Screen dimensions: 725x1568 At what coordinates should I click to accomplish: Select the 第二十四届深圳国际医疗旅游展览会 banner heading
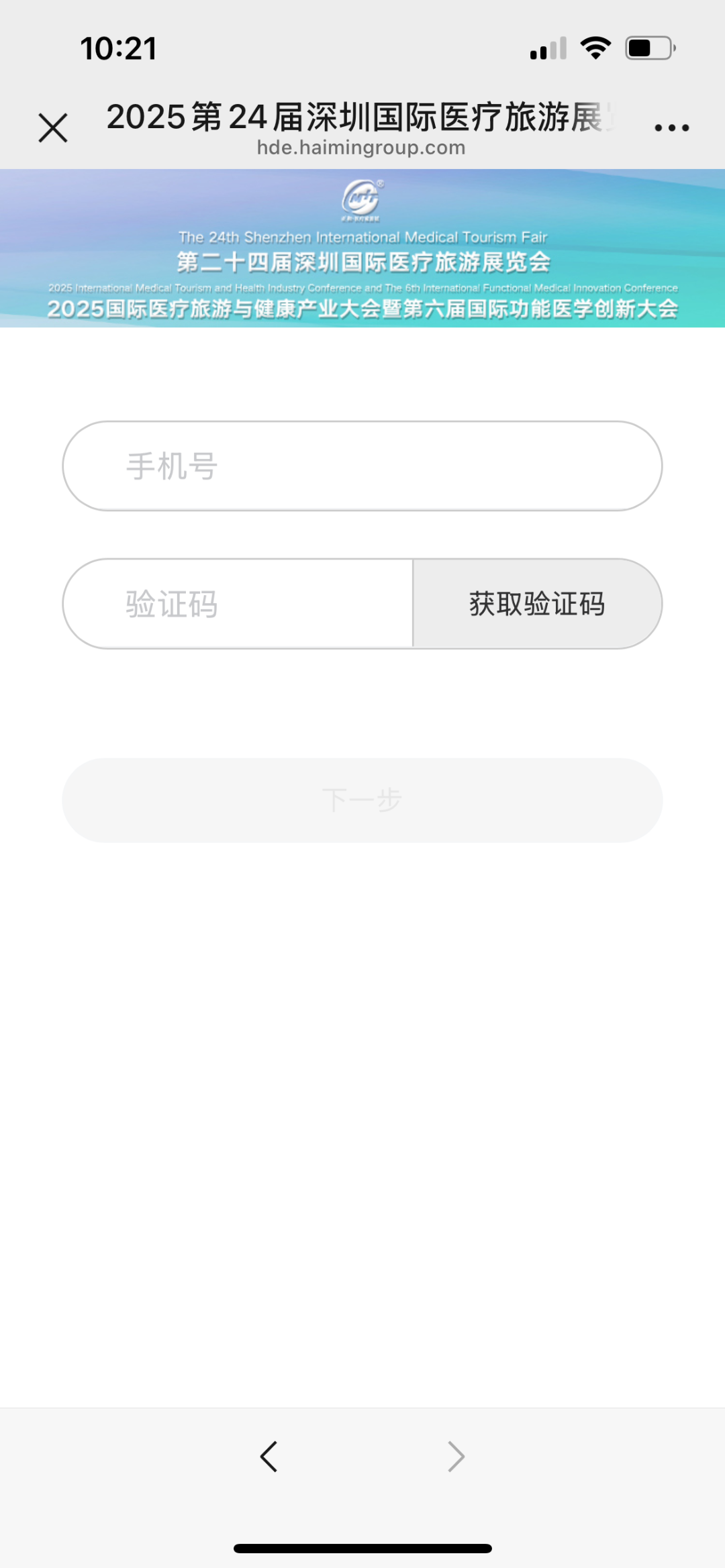[x=362, y=260]
